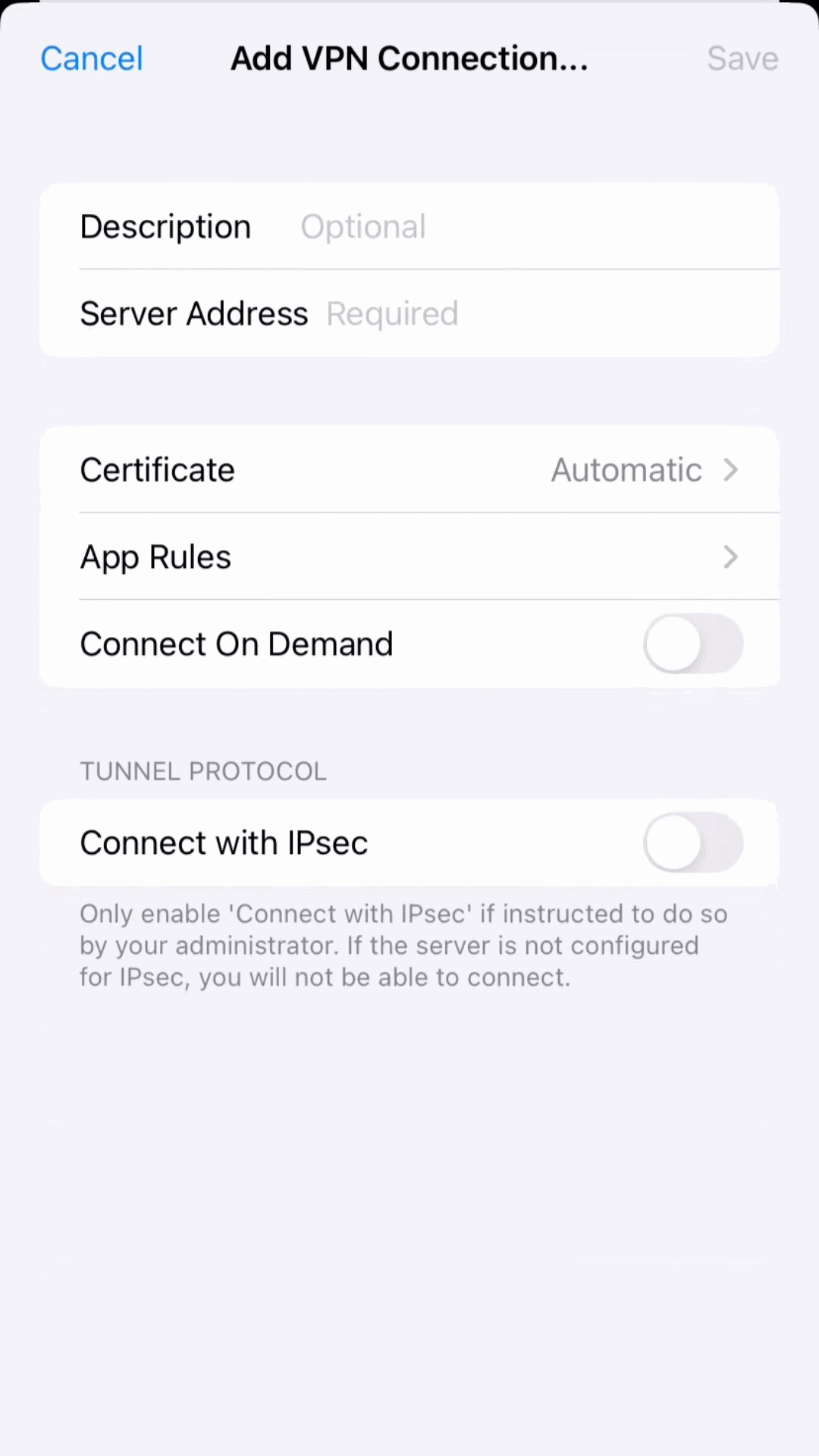This screenshot has height=1456, width=819.
Task: Tap the Description row label
Action: pos(165,226)
